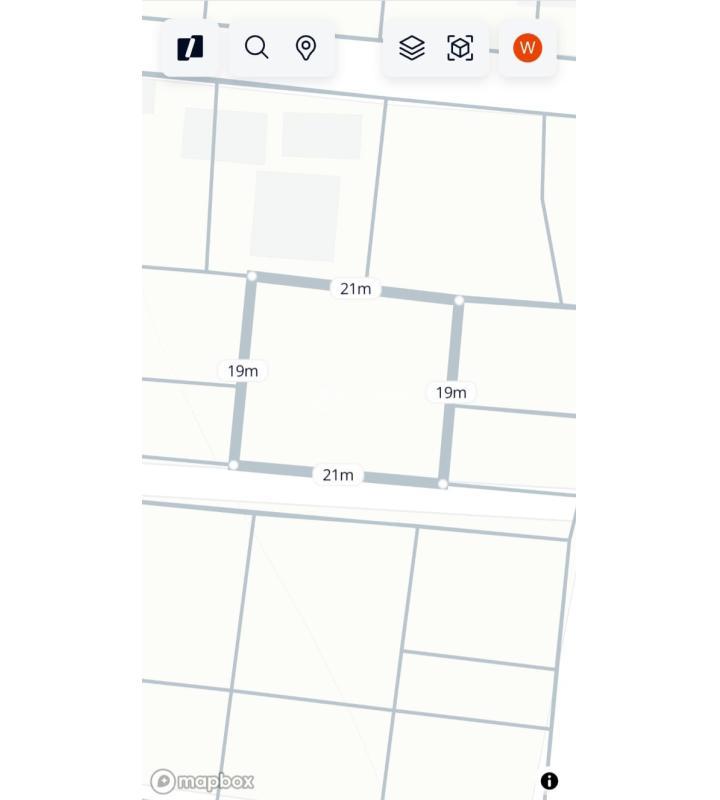Tap the location pin icon

306,48
